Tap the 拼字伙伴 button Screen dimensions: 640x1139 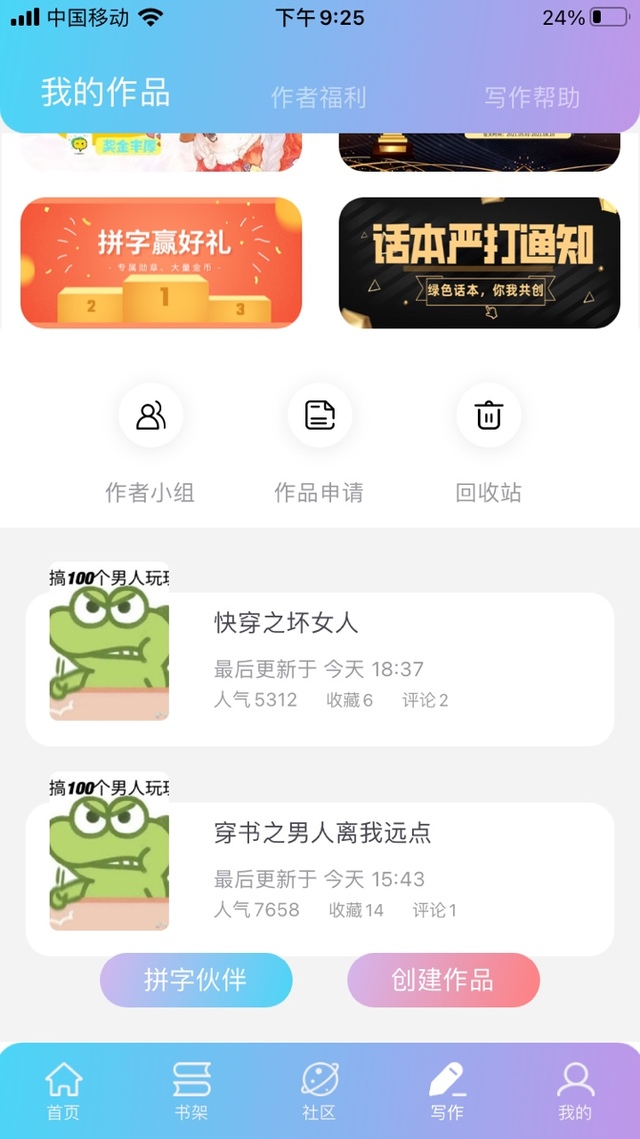[196, 980]
